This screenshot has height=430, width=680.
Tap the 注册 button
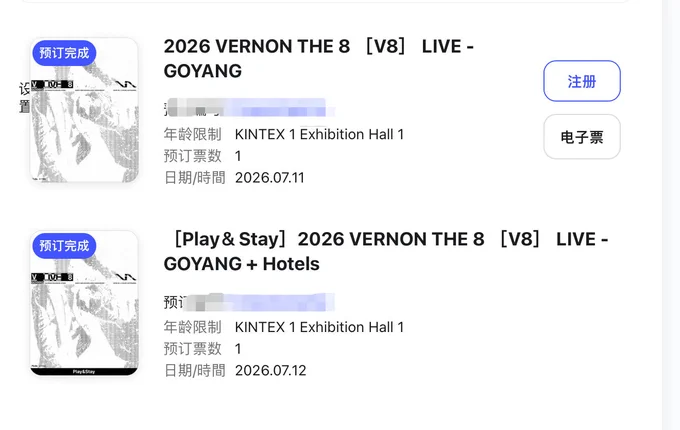point(582,81)
